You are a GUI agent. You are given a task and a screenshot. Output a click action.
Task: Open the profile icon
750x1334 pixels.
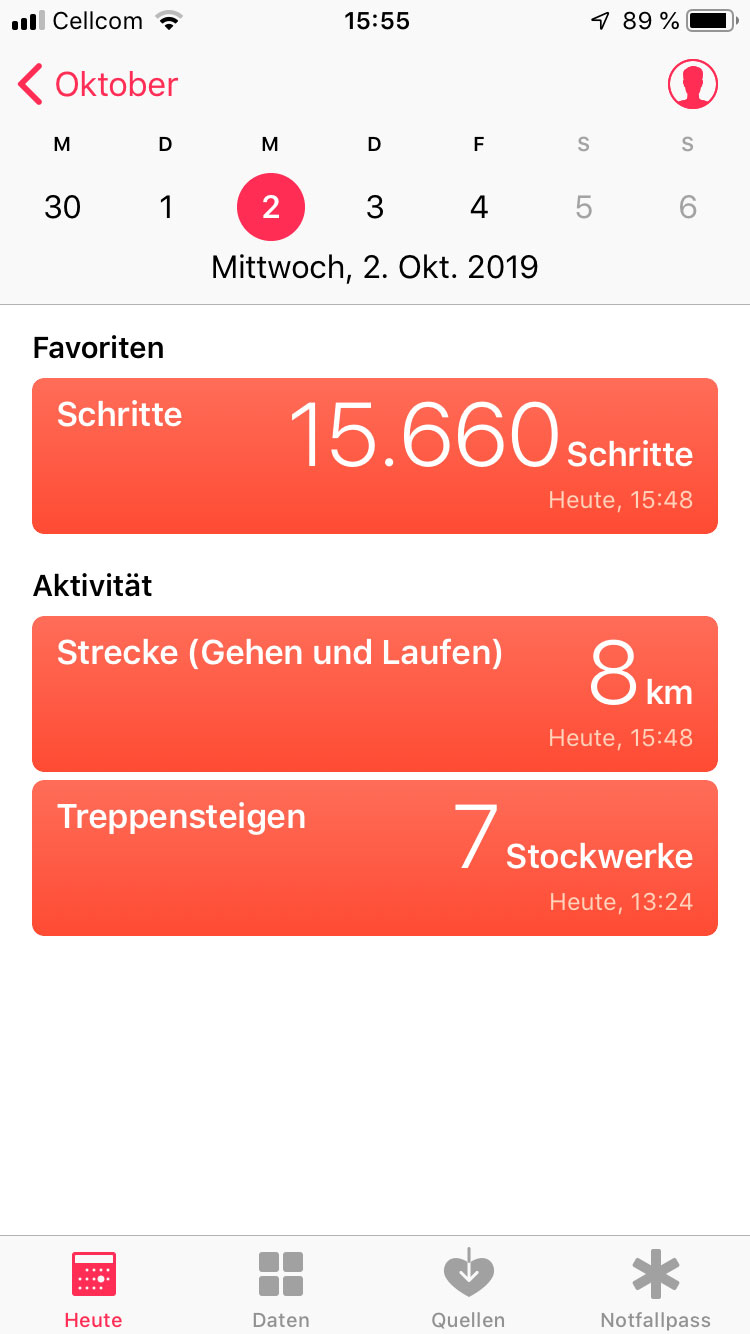[x=692, y=85]
